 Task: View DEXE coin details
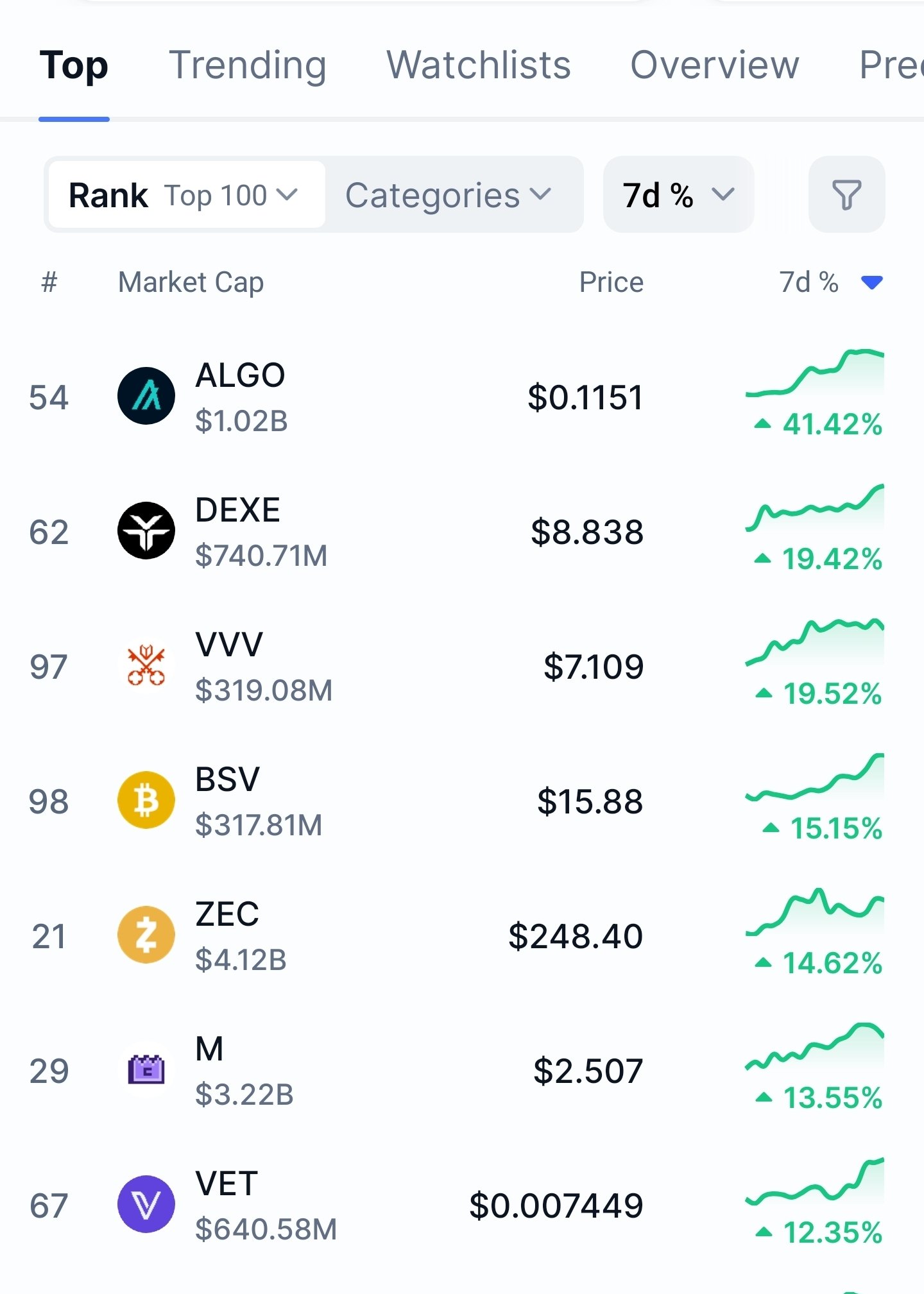click(237, 531)
